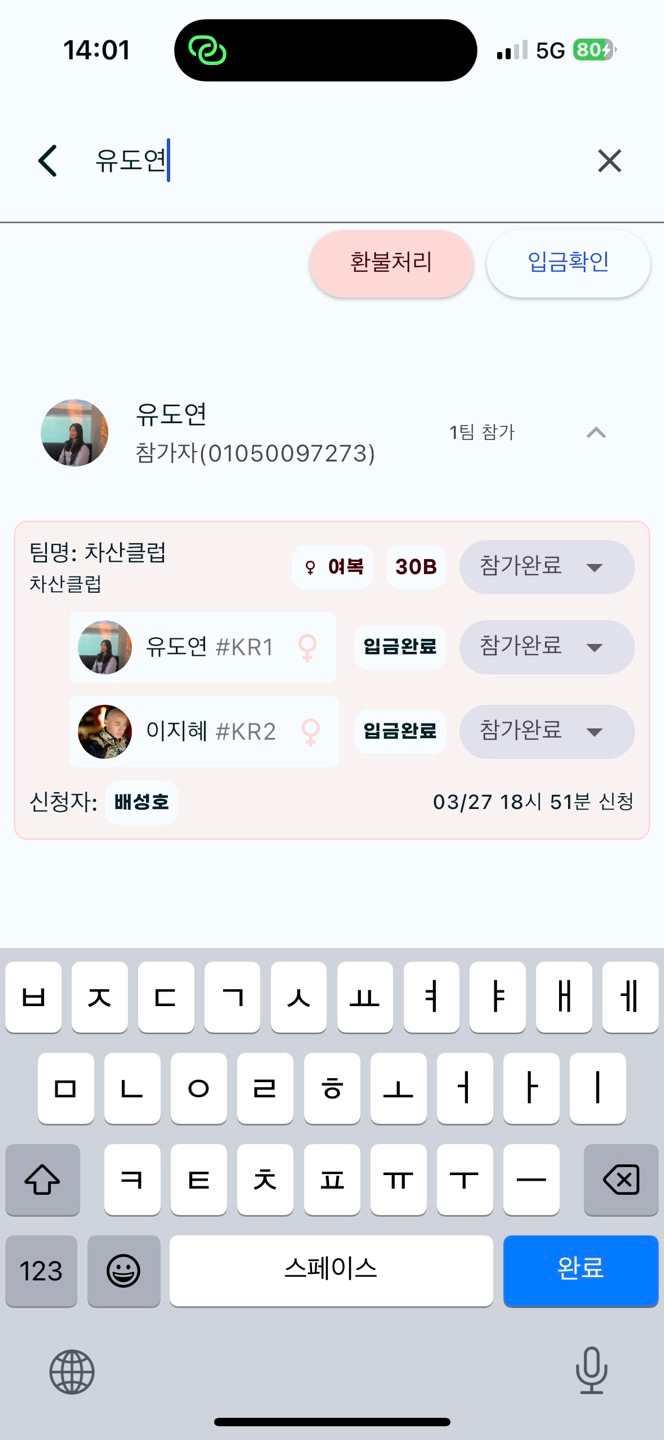
Task: Open the 참가완료 dropdown for 이지혜 #KR2
Action: coord(547,732)
